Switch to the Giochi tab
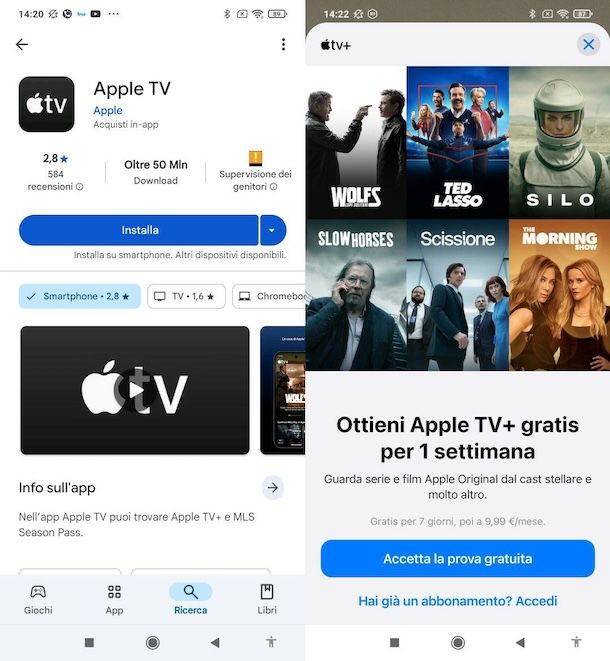The height and width of the screenshot is (661, 610). coord(38,599)
